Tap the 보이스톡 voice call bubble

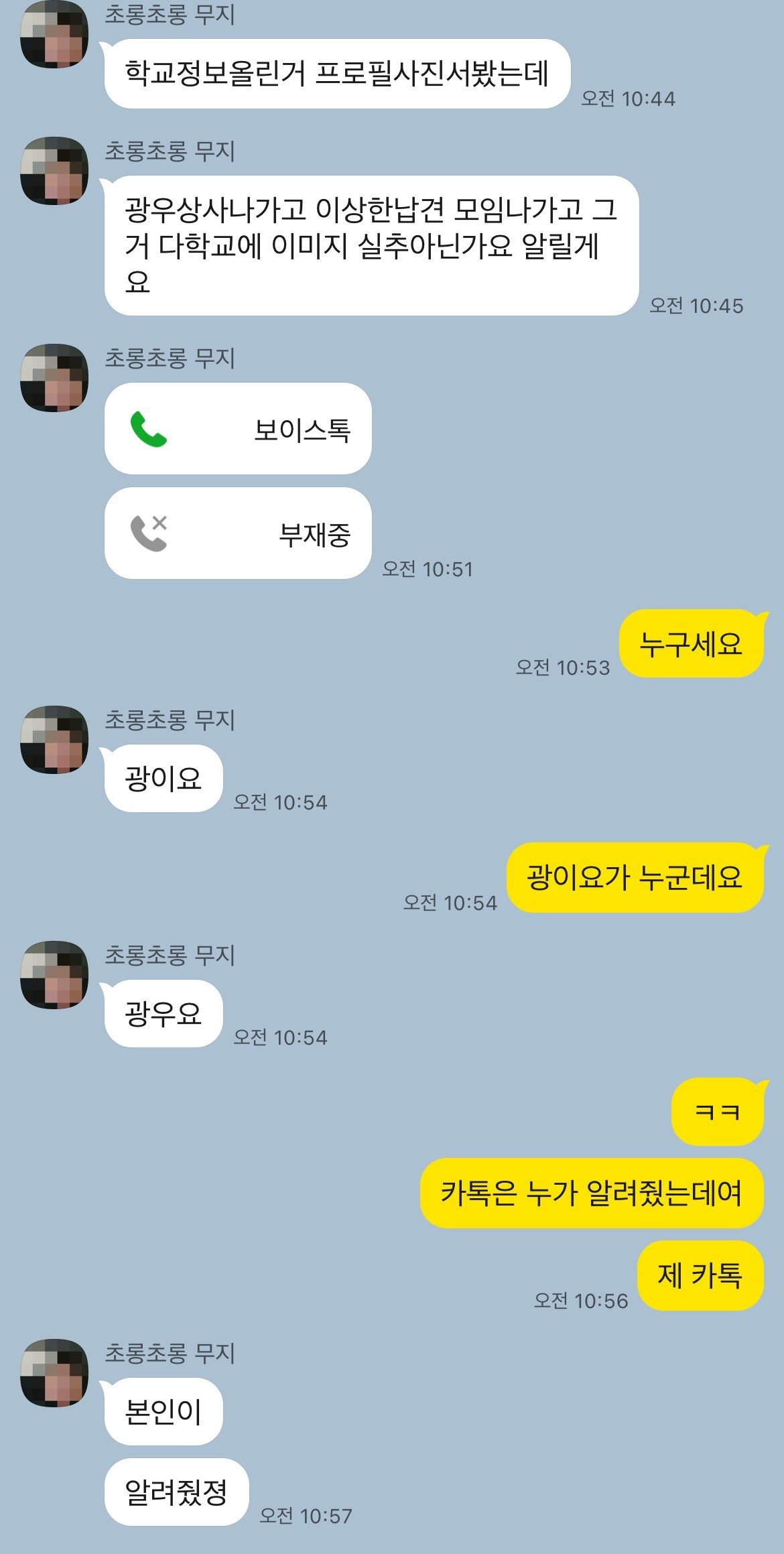(238, 429)
